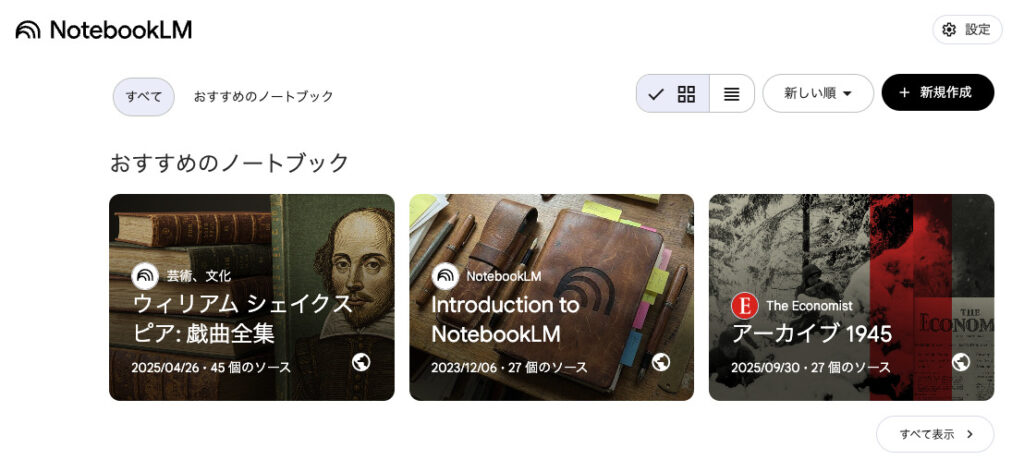Switch to おすすめのノートブック tab

263,96
